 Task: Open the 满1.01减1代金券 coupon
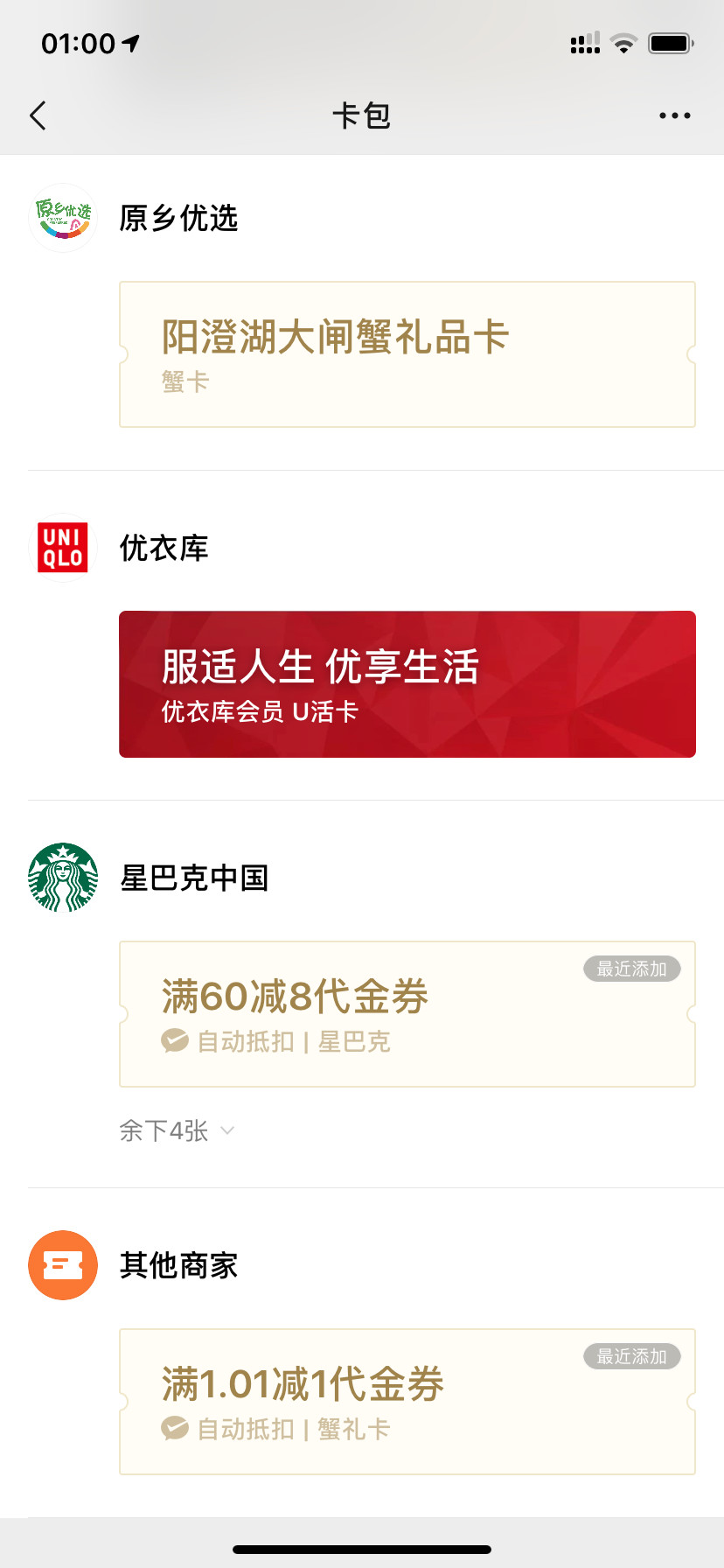(407, 1402)
